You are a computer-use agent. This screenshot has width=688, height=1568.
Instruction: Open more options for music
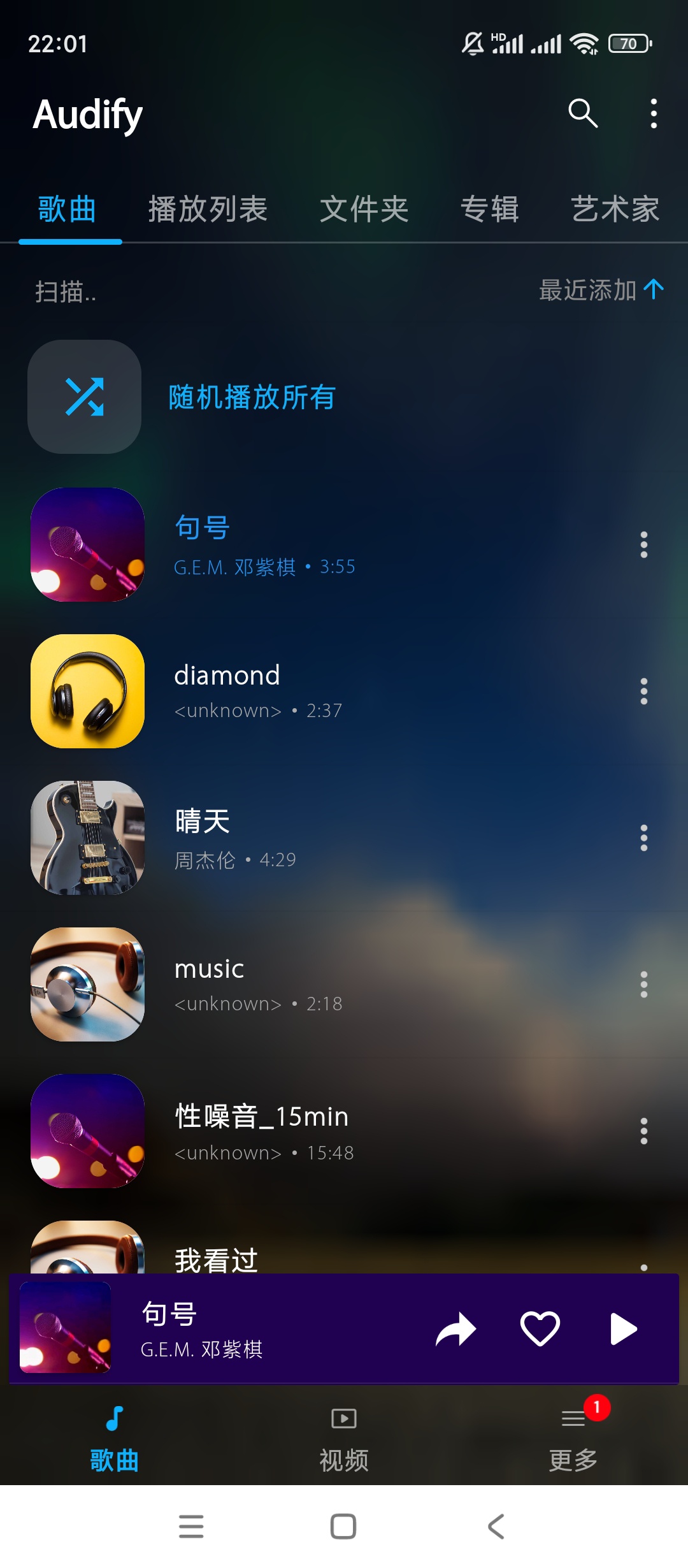pos(643,985)
